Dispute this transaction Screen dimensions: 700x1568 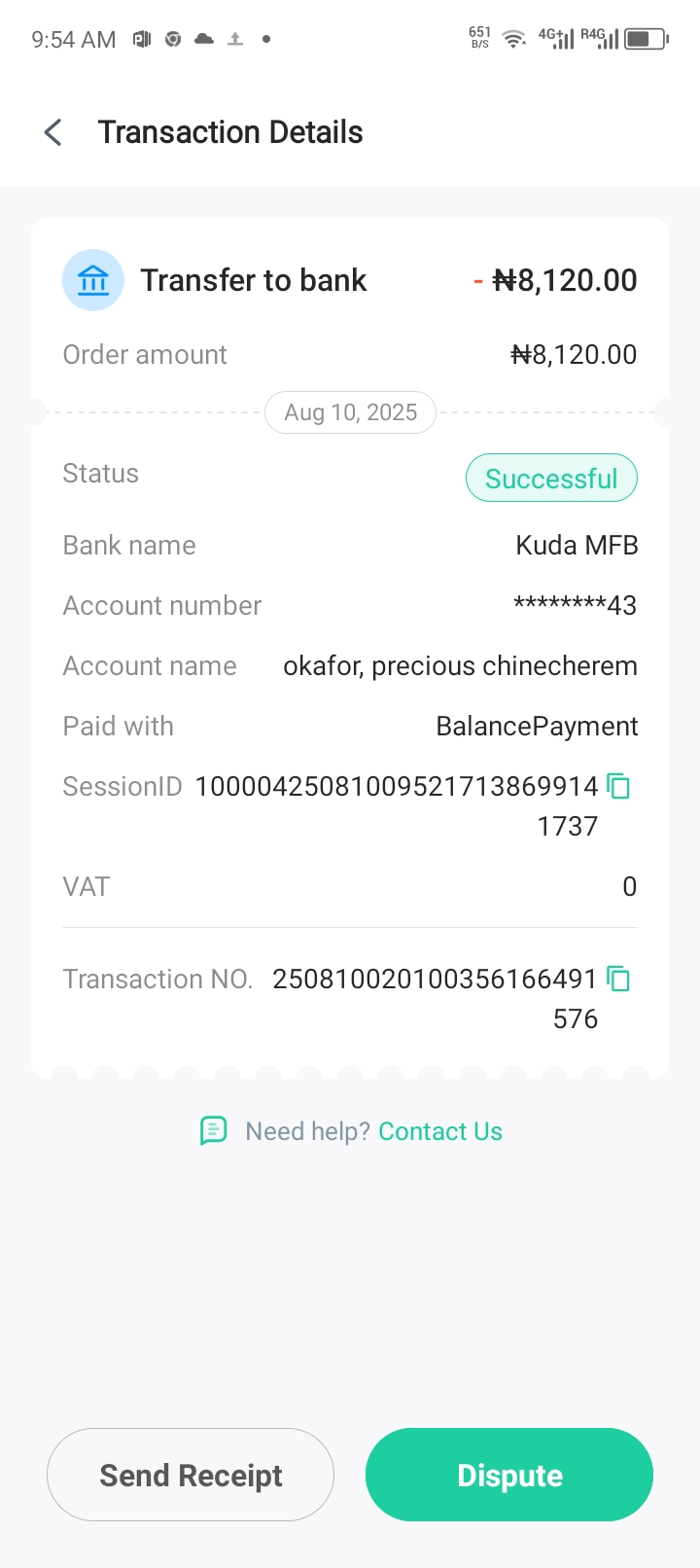[x=508, y=1475]
